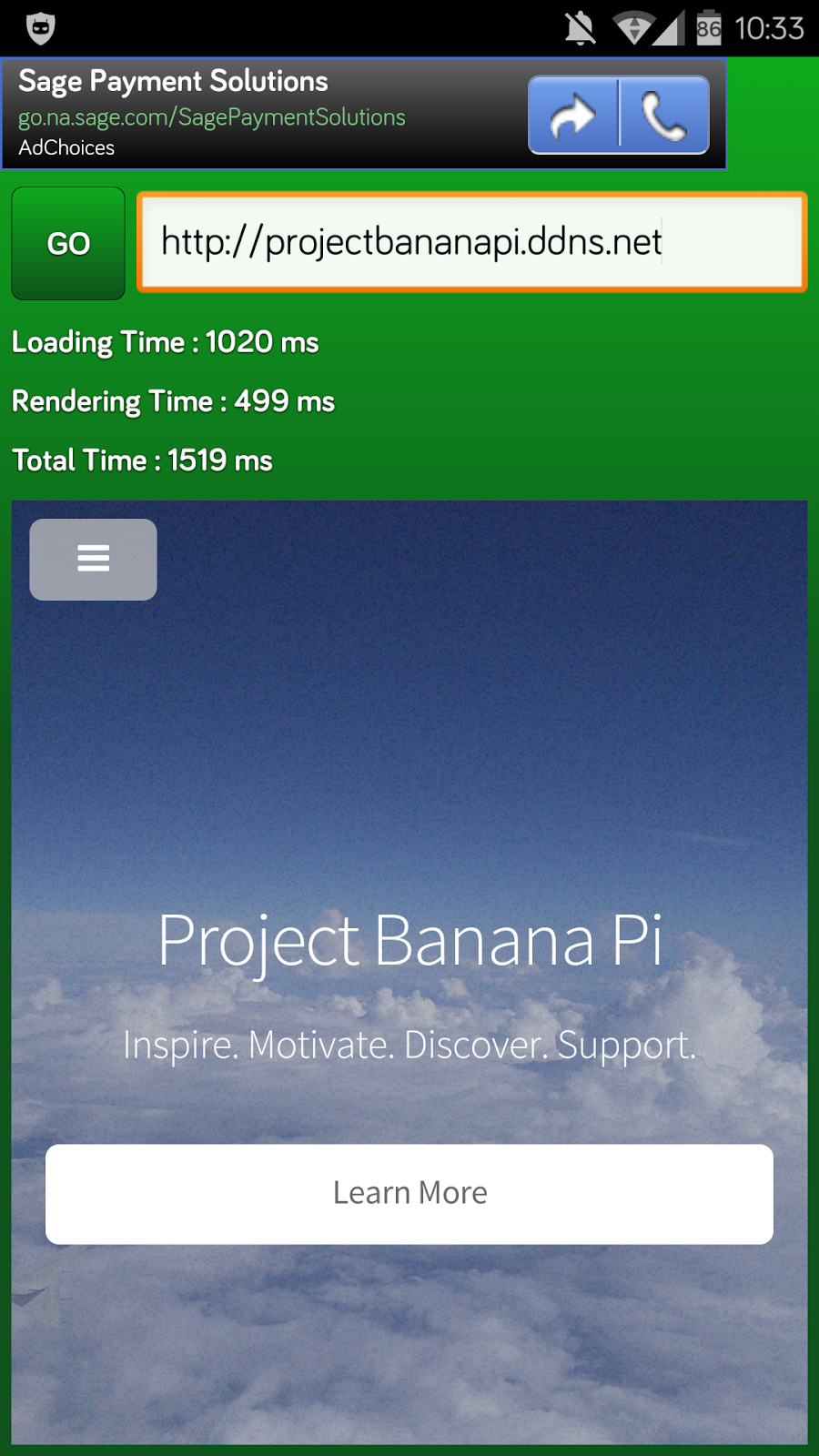Call Sage Payment Solutions via phone icon
Screen dimensions: 819x1456
pos(664,116)
